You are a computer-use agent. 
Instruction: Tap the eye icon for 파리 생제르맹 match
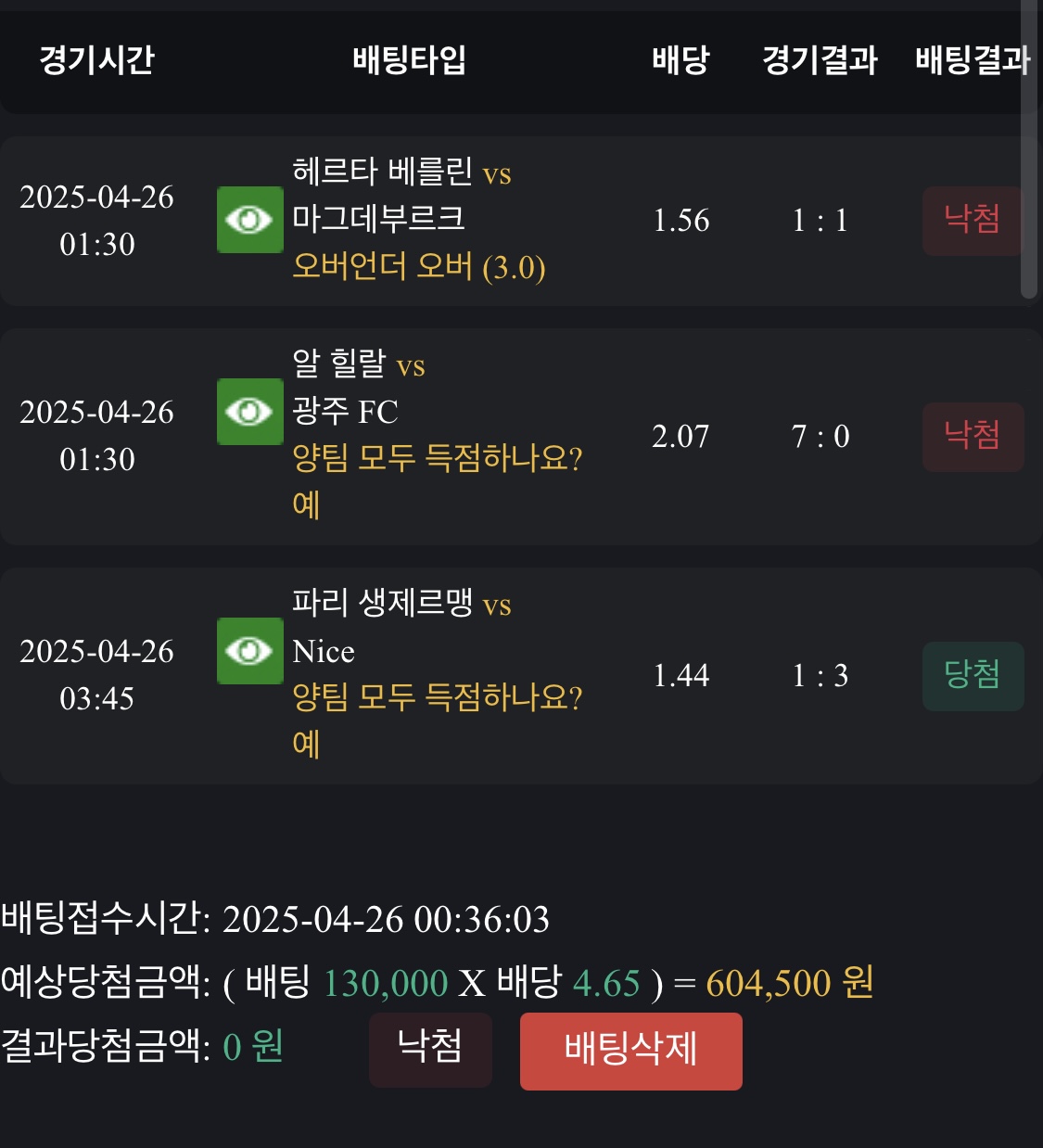click(x=249, y=651)
